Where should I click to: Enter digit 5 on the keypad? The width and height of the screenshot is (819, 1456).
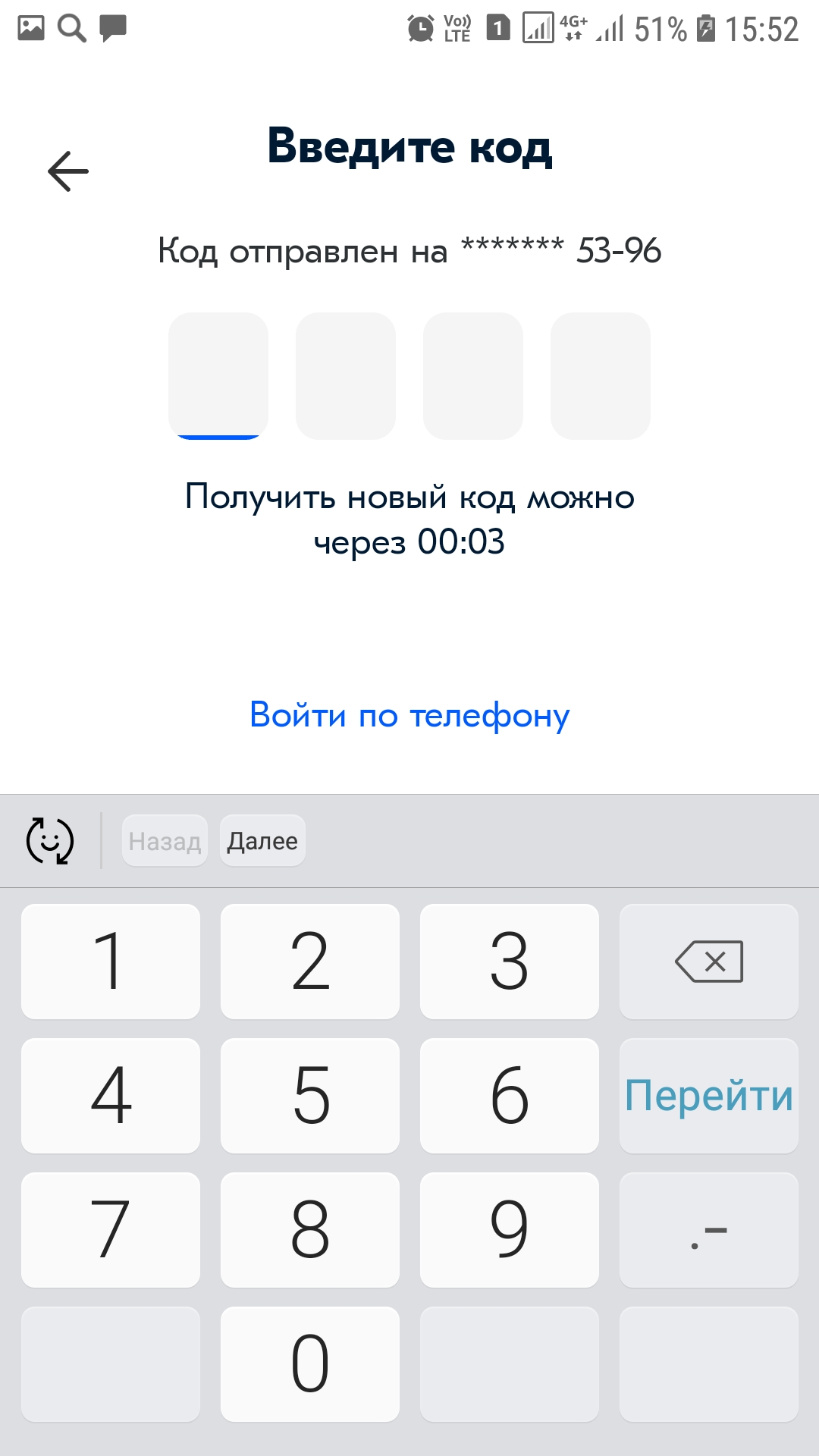click(310, 1096)
